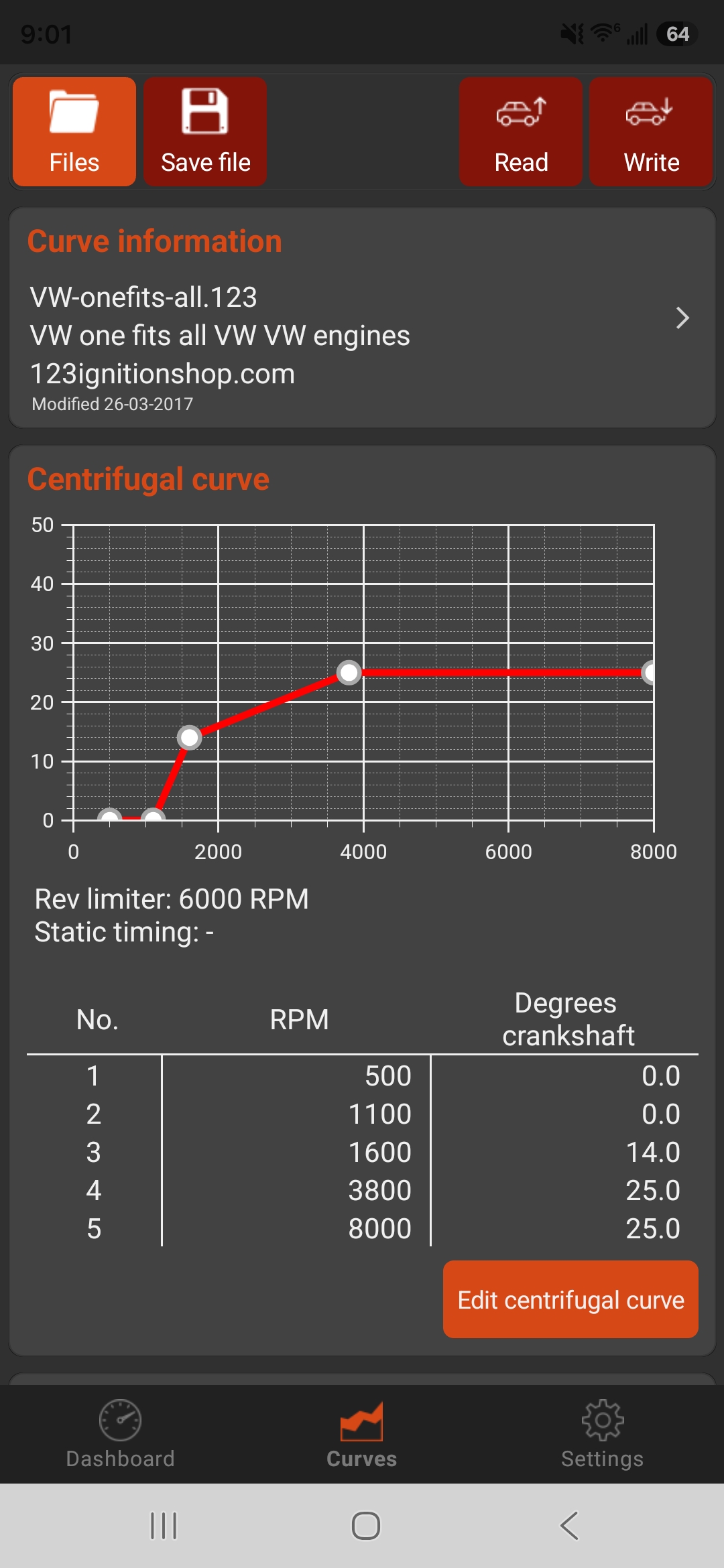724x1568 pixels.
Task: Go to the Settings tab
Action: pyautogui.click(x=603, y=1434)
